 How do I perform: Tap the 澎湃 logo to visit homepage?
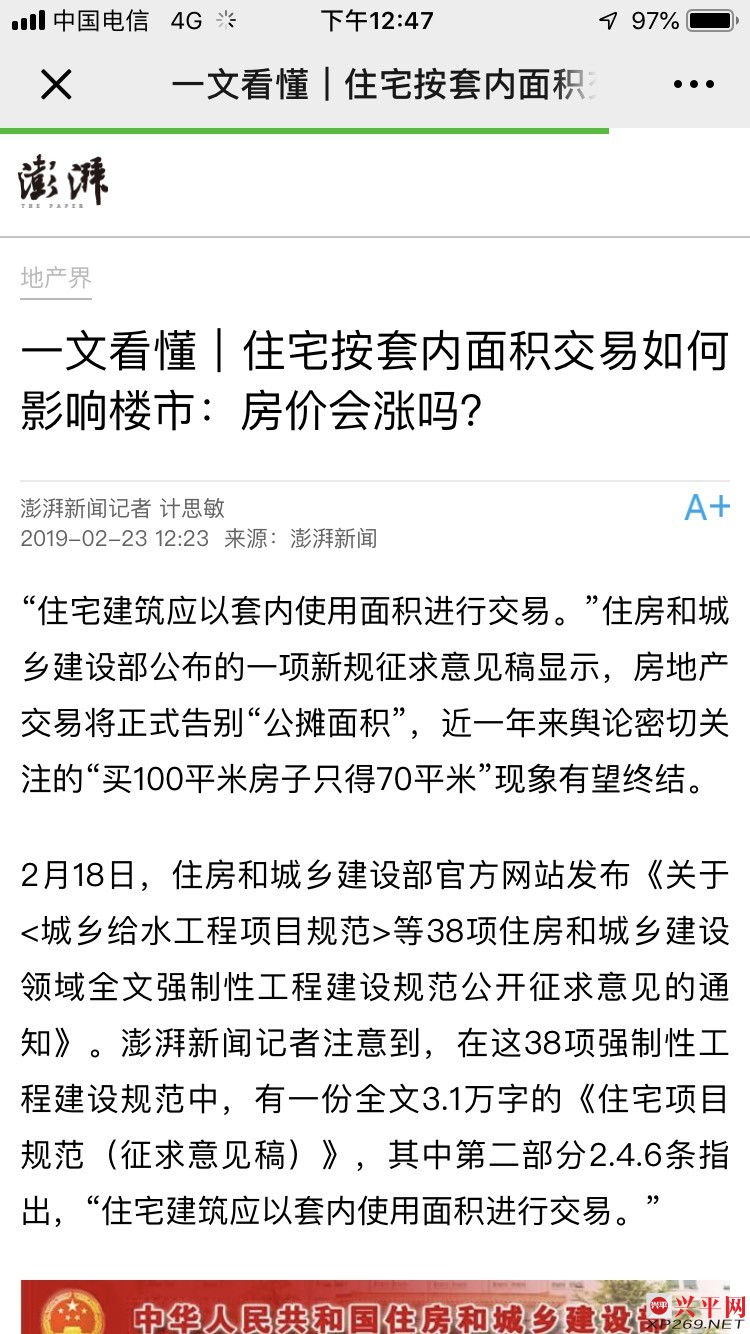(62, 182)
